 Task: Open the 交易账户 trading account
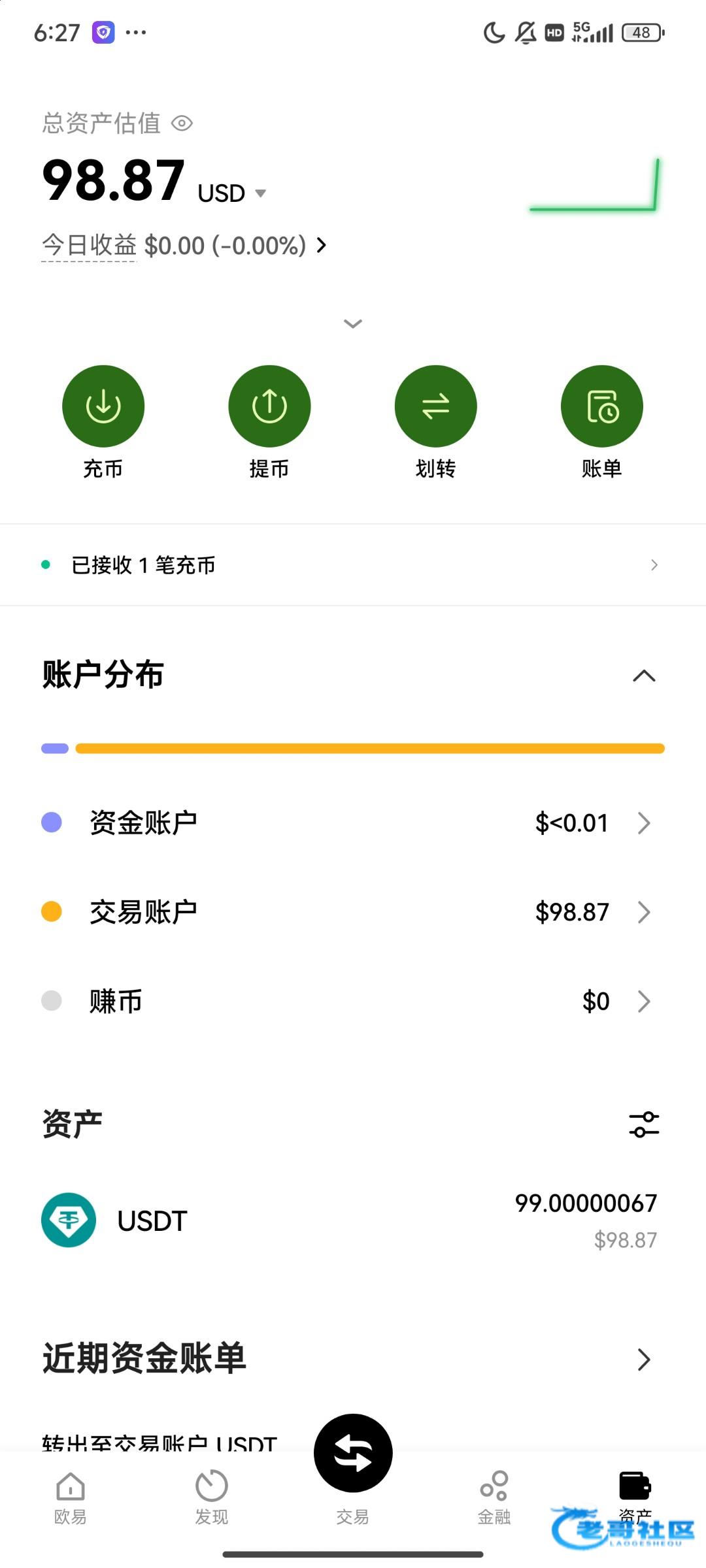[x=353, y=912]
